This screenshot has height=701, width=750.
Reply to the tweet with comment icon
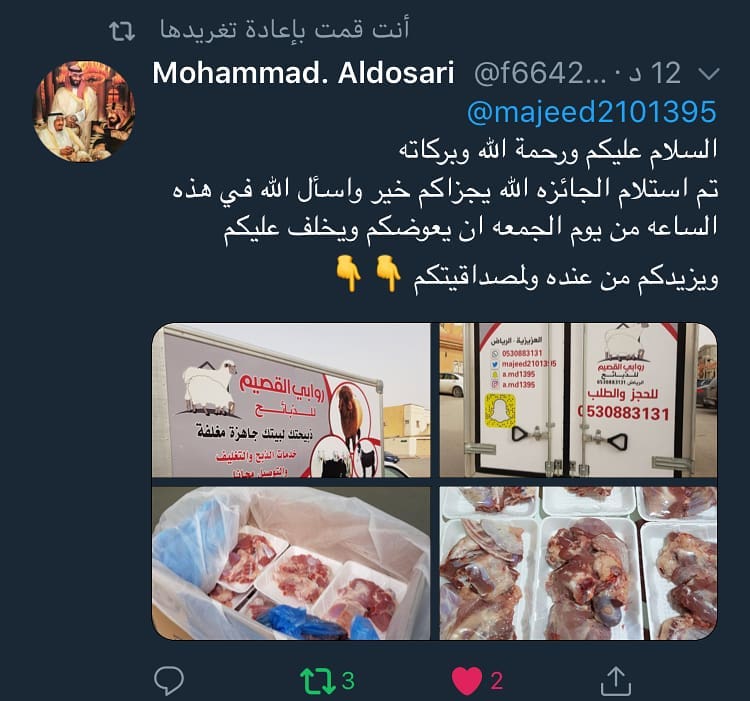point(169,681)
